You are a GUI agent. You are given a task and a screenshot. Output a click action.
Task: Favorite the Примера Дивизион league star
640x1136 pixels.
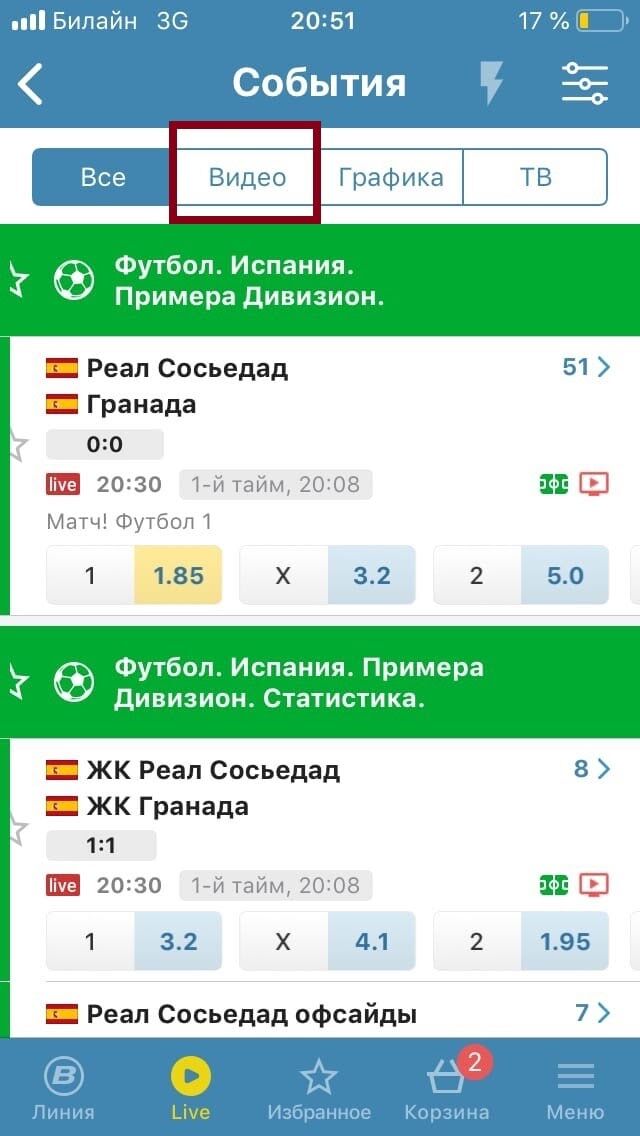pyautogui.click(x=17, y=279)
